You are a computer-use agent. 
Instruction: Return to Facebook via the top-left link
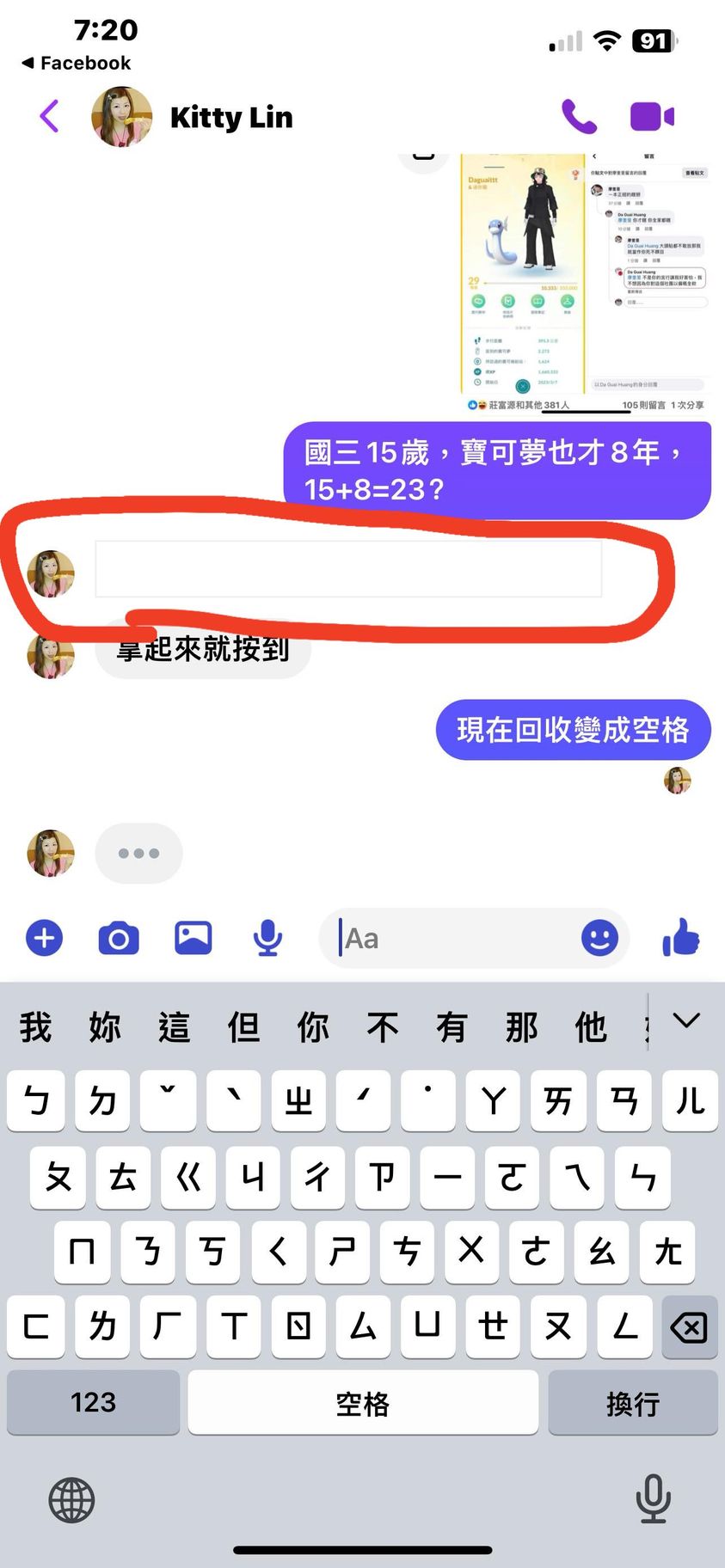[76, 63]
